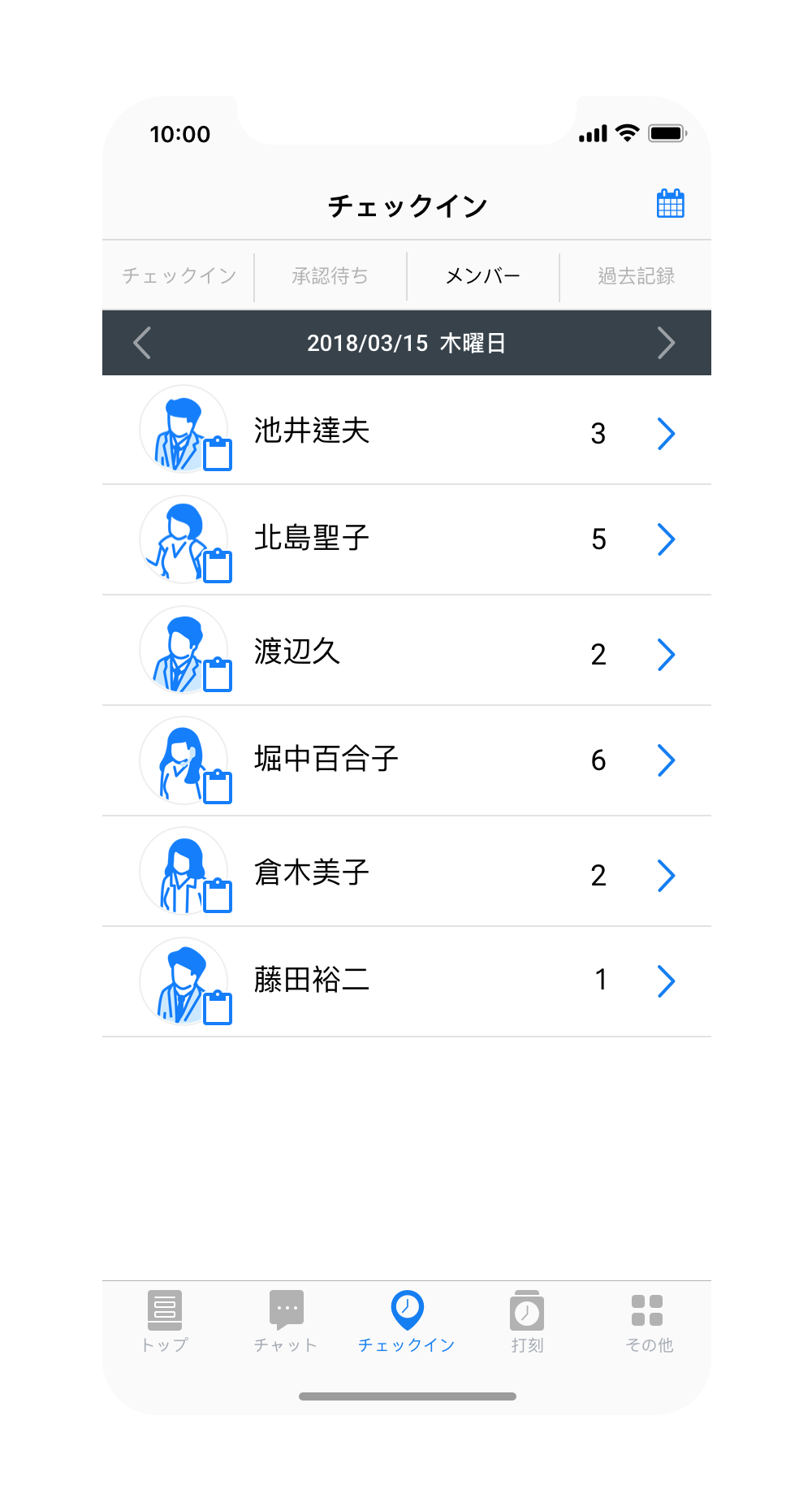
Task: Switch to the 打刻 bottom tab
Action: pos(527,1321)
